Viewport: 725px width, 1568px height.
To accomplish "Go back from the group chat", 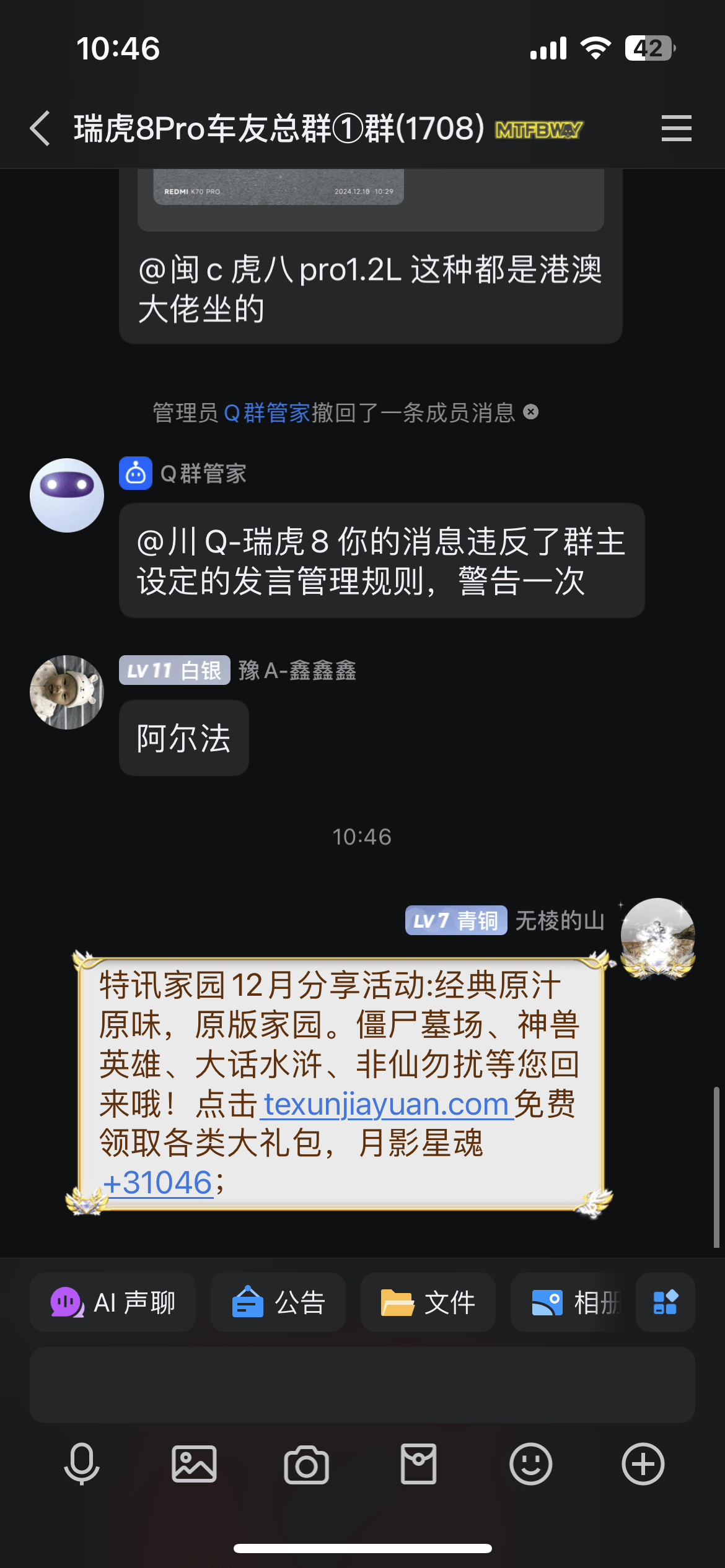I will tap(41, 128).
